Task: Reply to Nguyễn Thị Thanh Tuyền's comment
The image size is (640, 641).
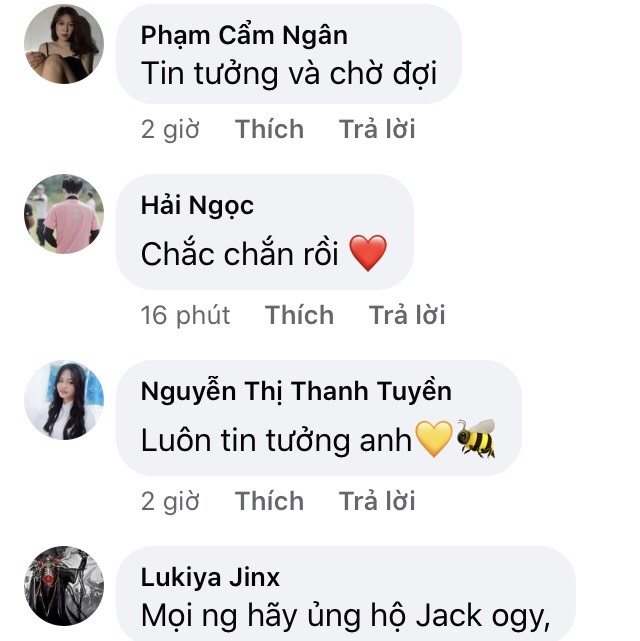Action: pyautogui.click(x=376, y=501)
